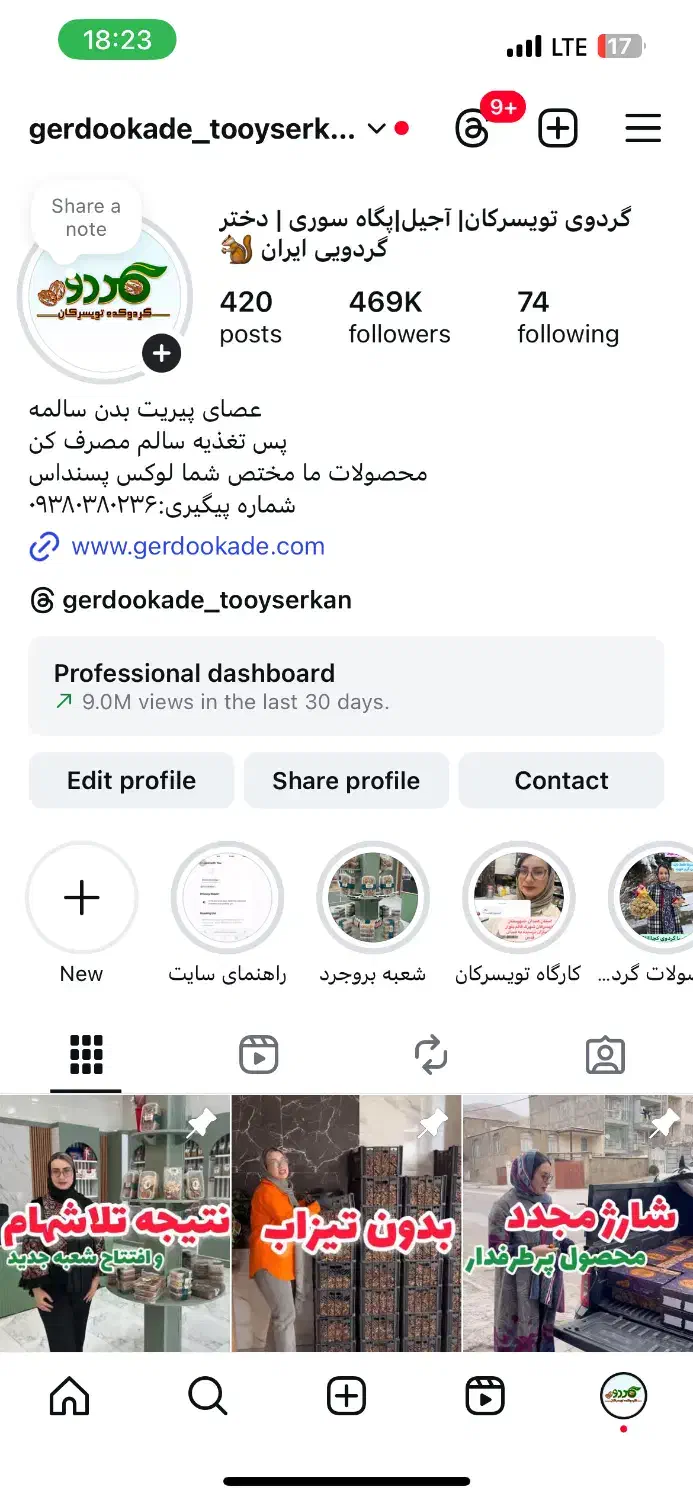693x1500 pixels.
Task: Open the راهنمای سایت highlight
Action: (227, 898)
